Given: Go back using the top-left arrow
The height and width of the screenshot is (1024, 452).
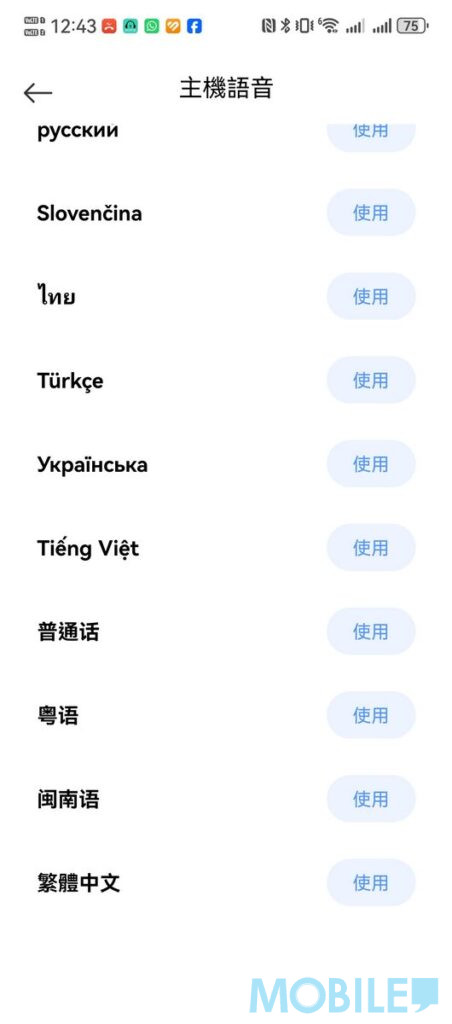Looking at the screenshot, I should (x=38, y=93).
